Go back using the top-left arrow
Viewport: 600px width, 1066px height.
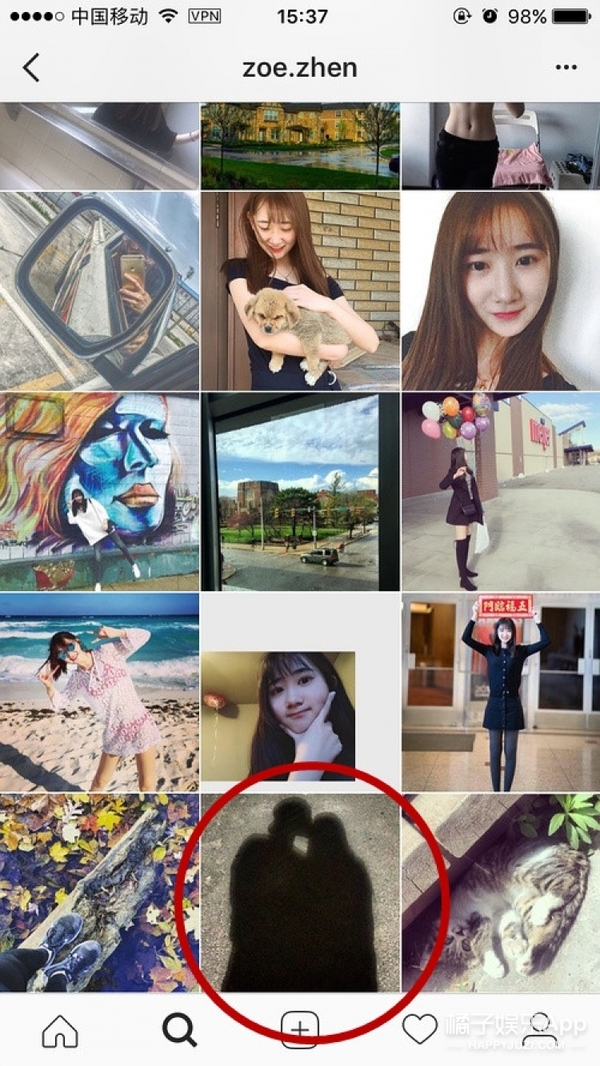pos(31,68)
